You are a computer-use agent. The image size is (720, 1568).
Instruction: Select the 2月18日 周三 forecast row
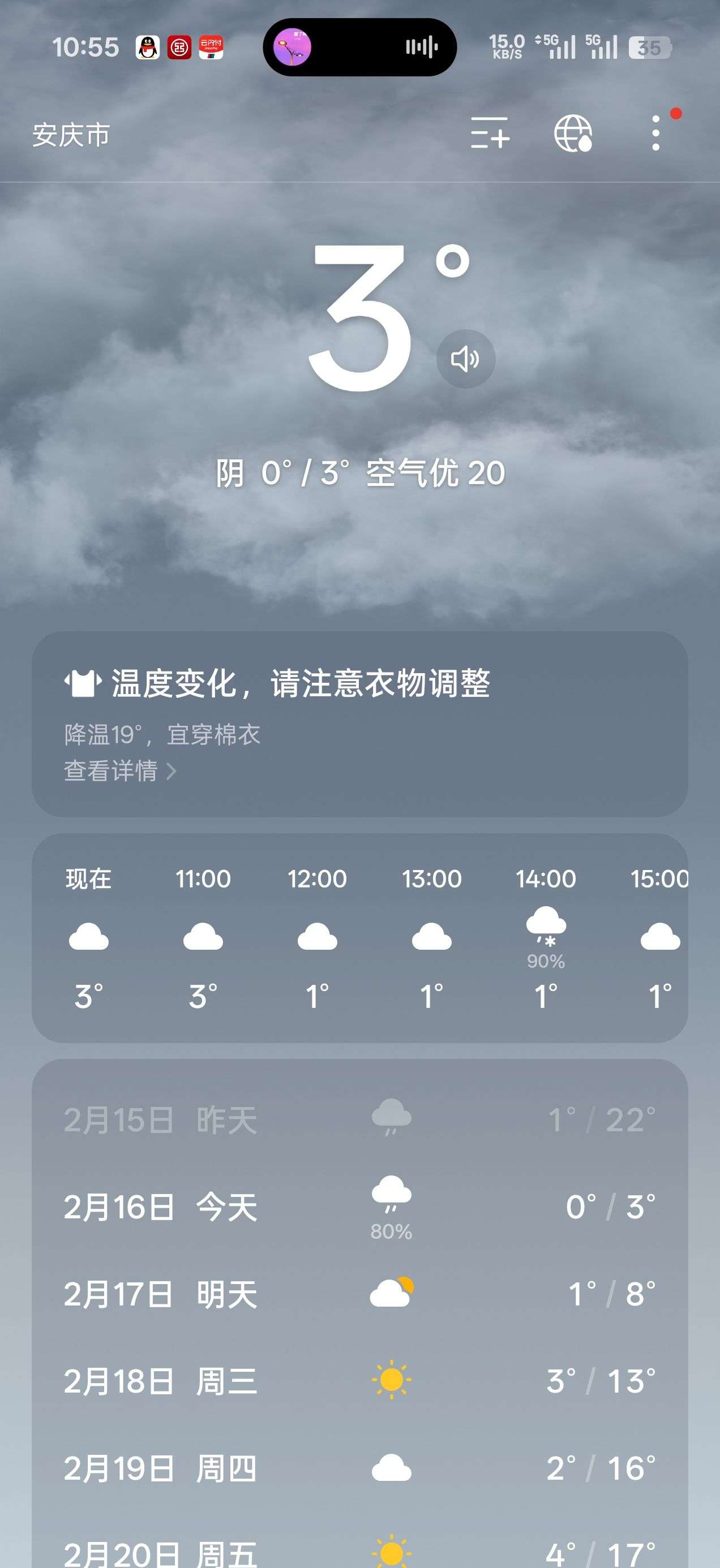click(x=359, y=1381)
